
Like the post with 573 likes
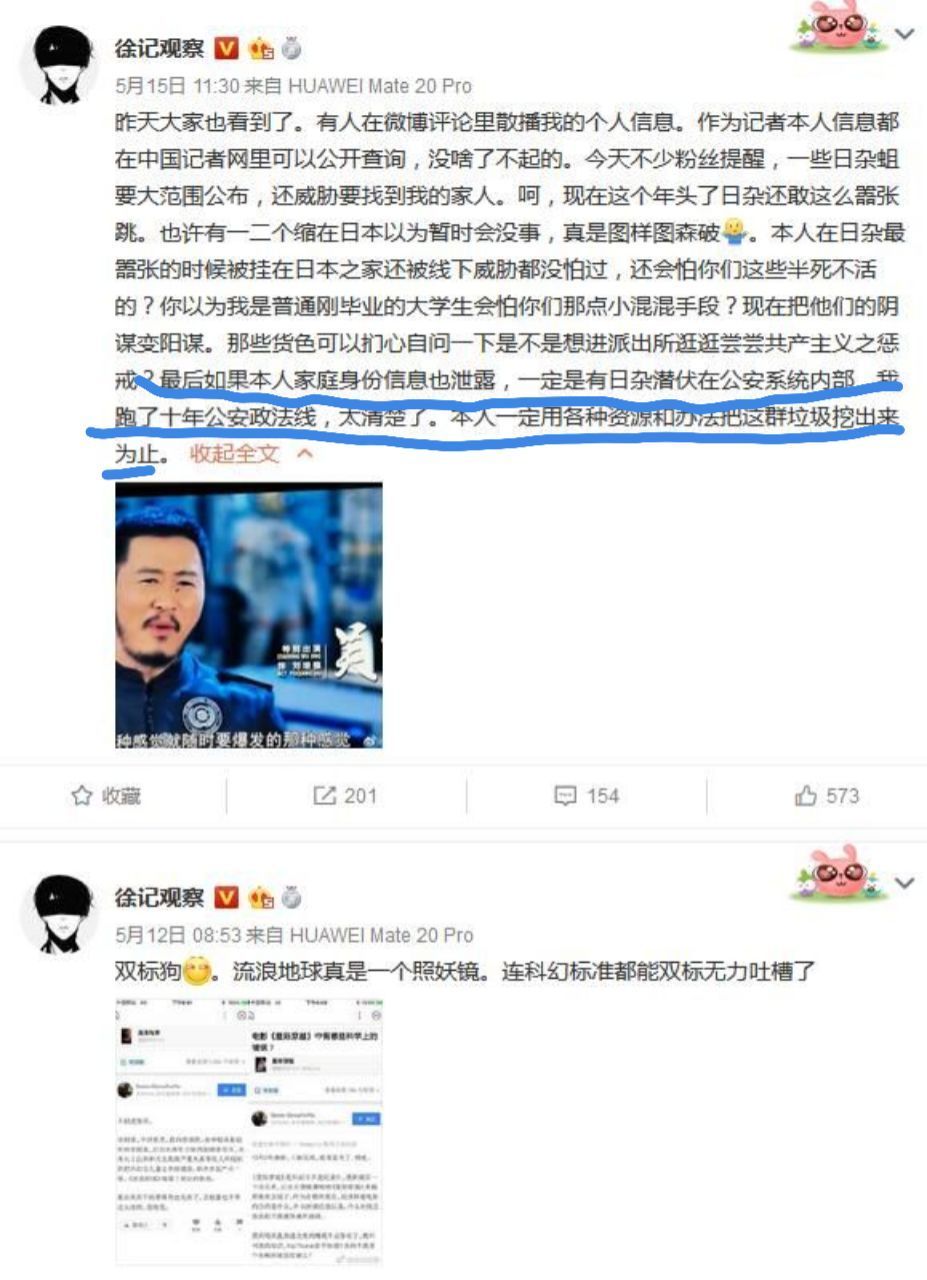click(827, 796)
